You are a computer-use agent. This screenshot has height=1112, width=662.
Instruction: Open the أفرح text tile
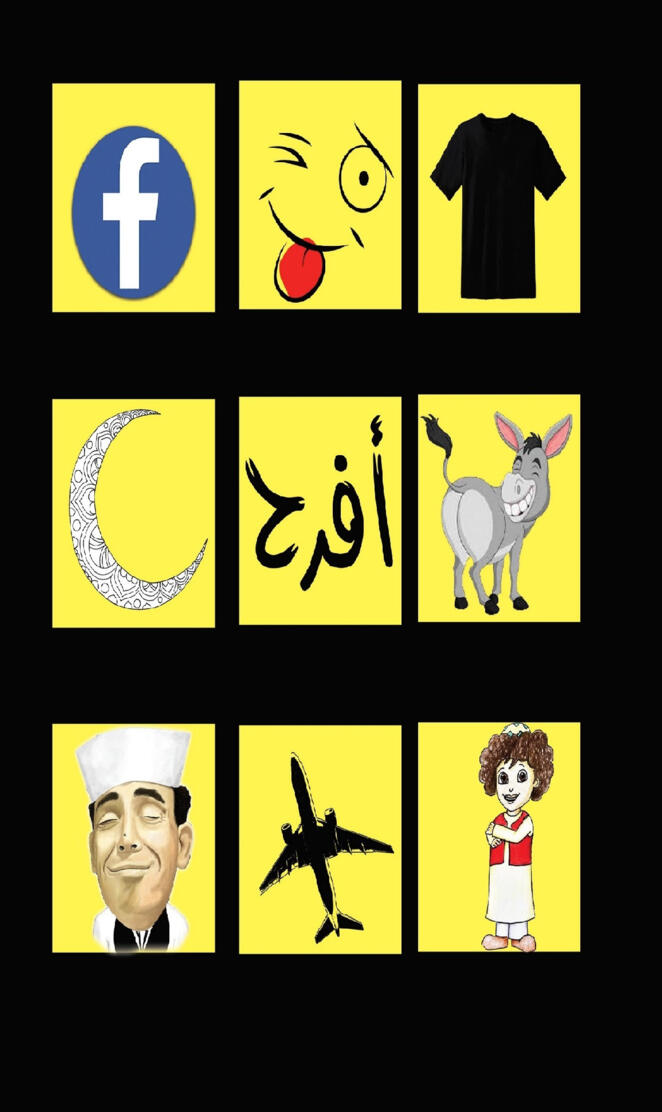[x=320, y=511]
